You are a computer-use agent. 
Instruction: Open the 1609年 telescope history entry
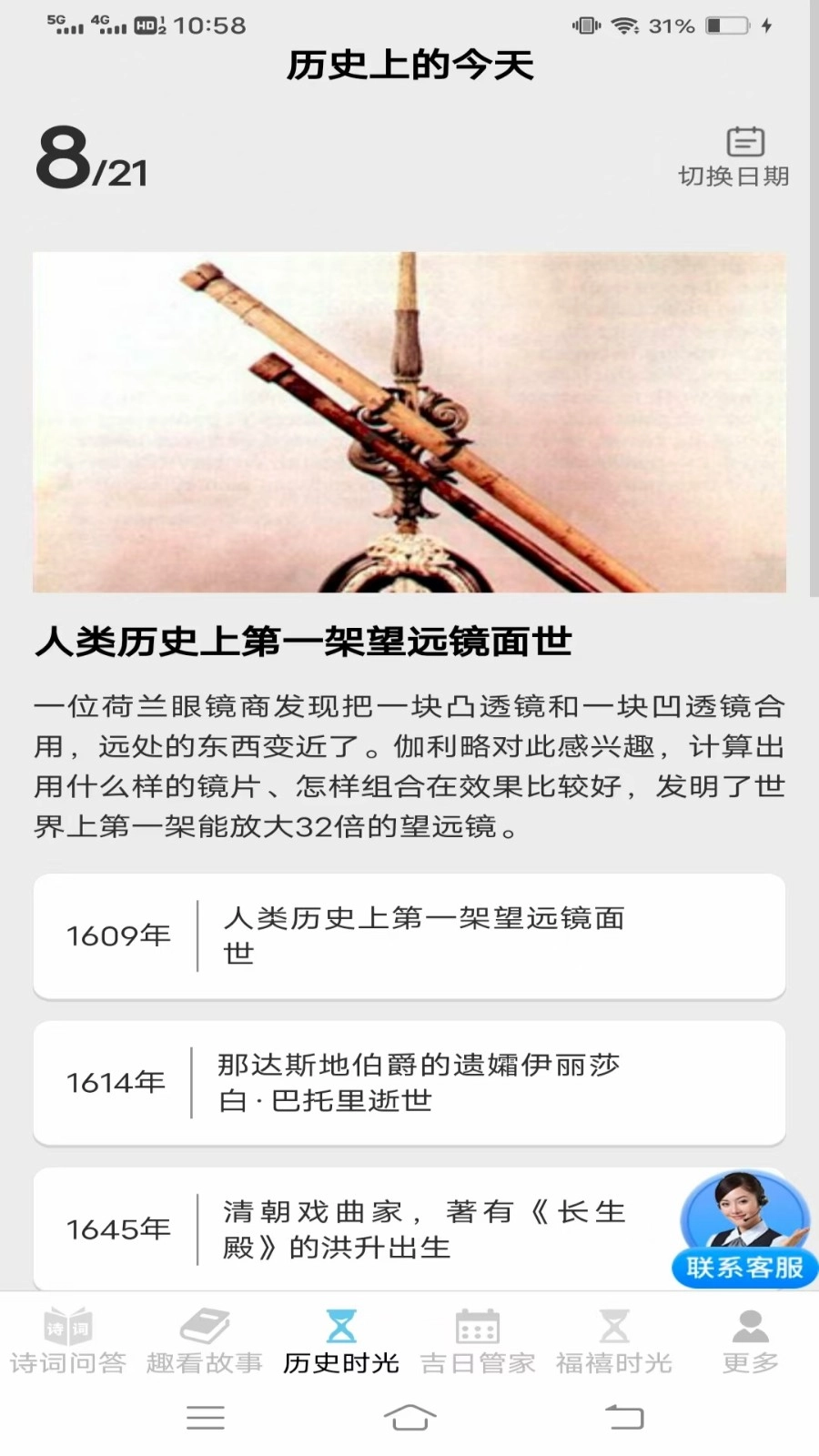pos(409,936)
